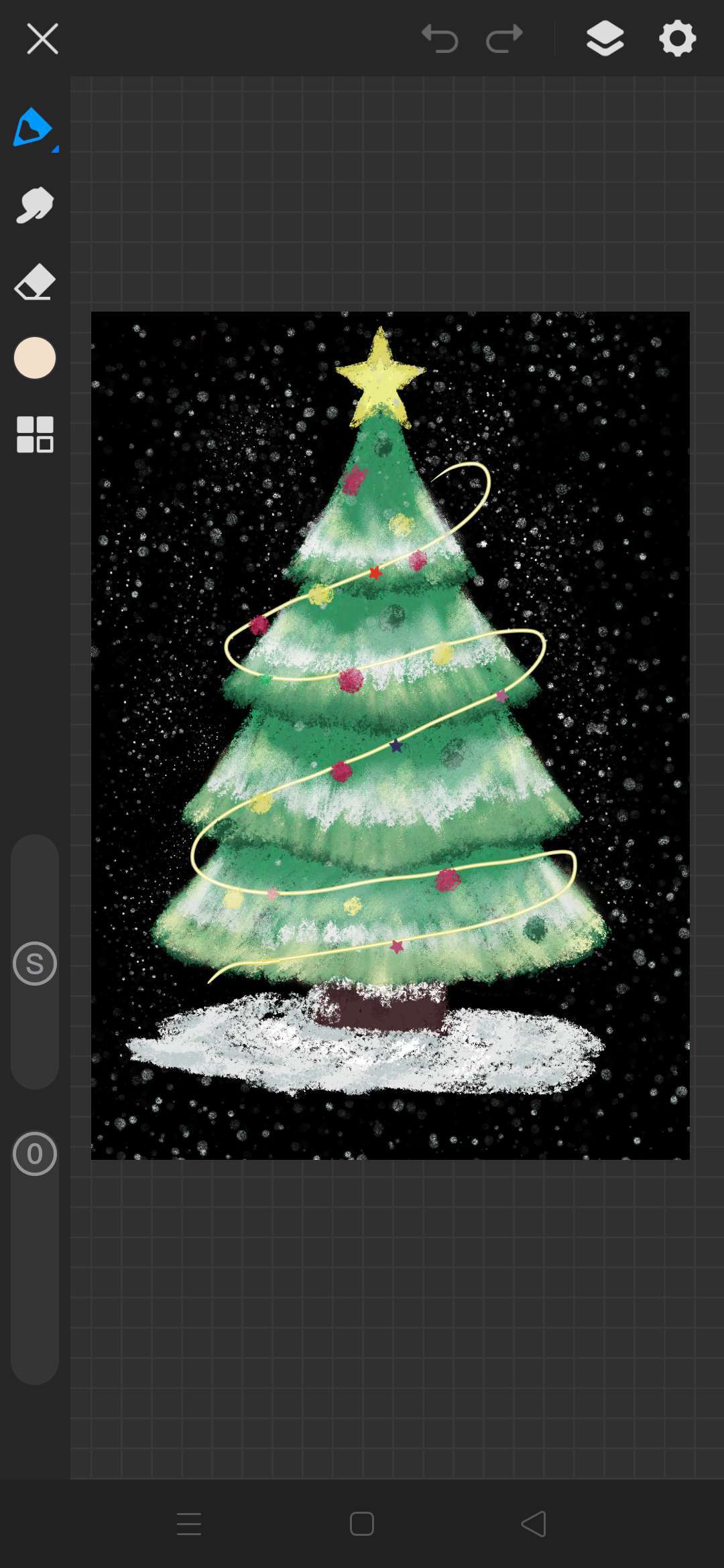
Task: Tap the brush size S slider handle
Action: click(x=35, y=964)
